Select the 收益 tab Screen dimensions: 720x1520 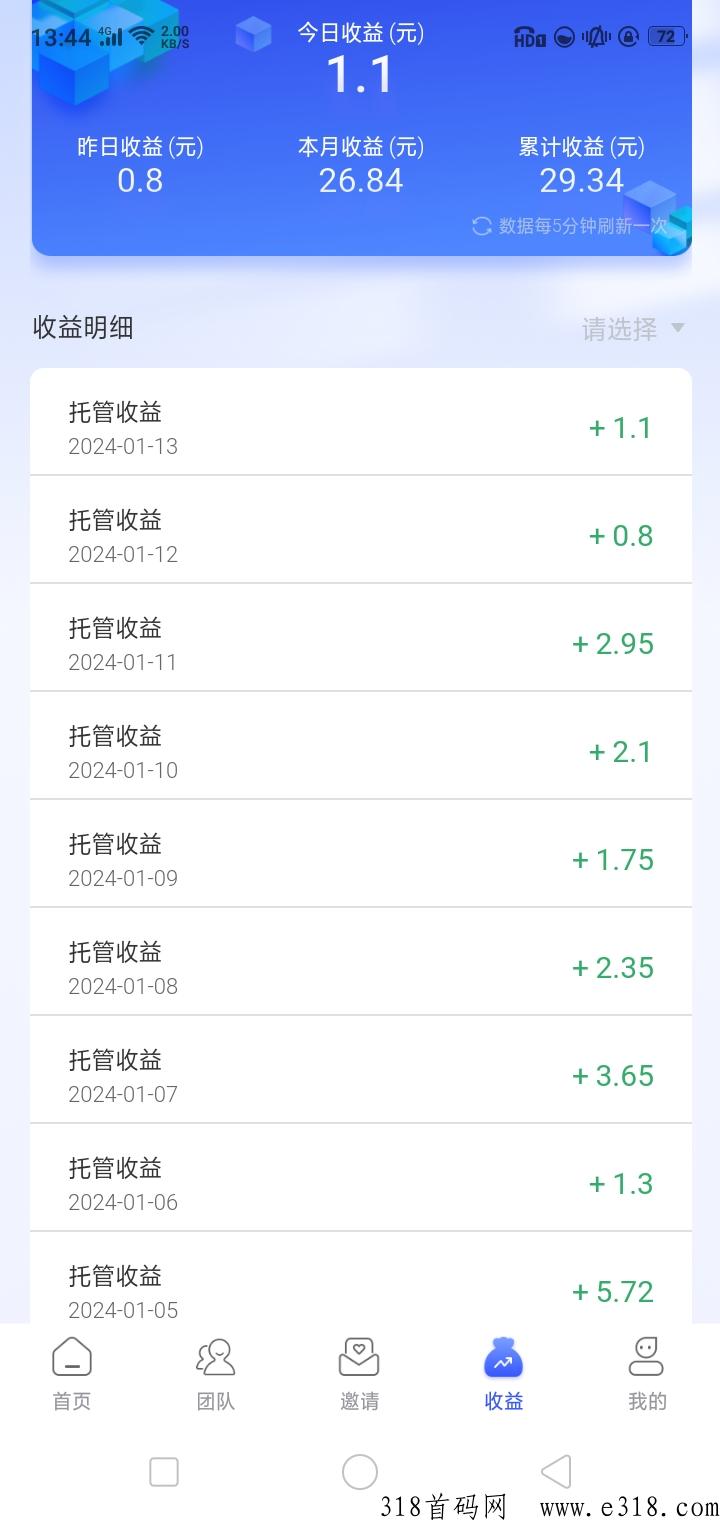coord(504,1374)
